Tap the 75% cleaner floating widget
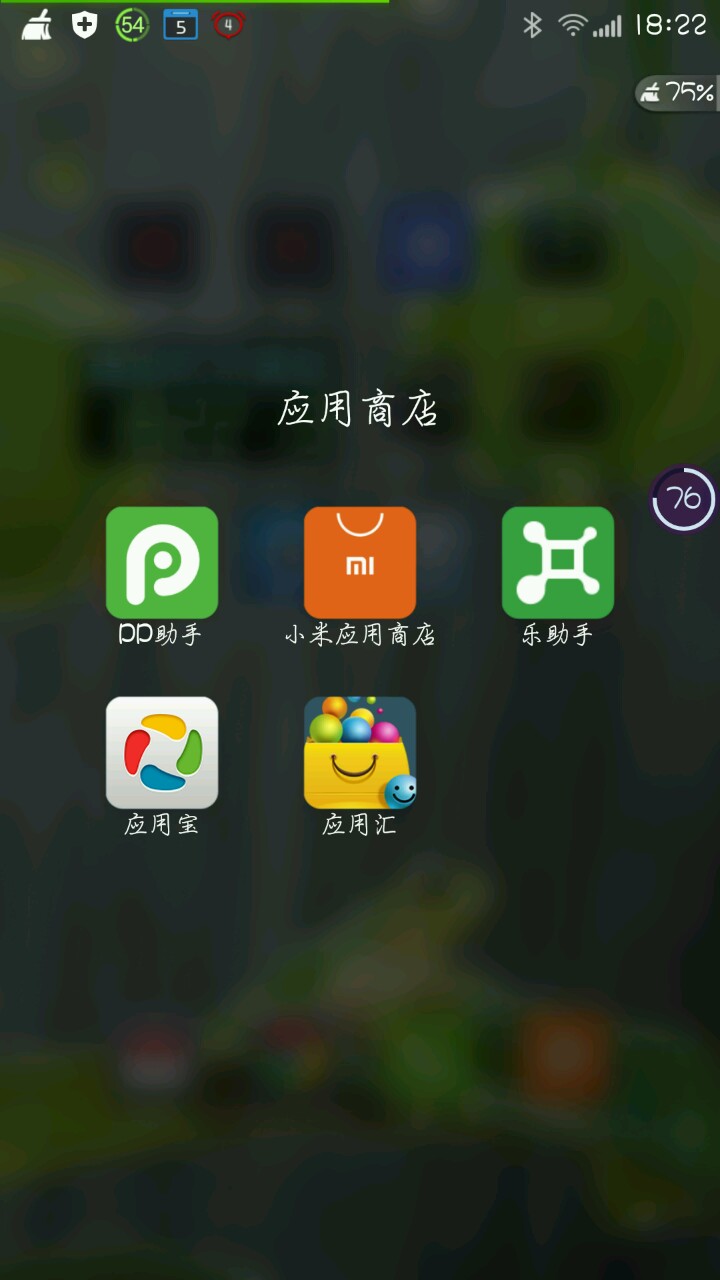This screenshot has width=720, height=1280. (679, 93)
